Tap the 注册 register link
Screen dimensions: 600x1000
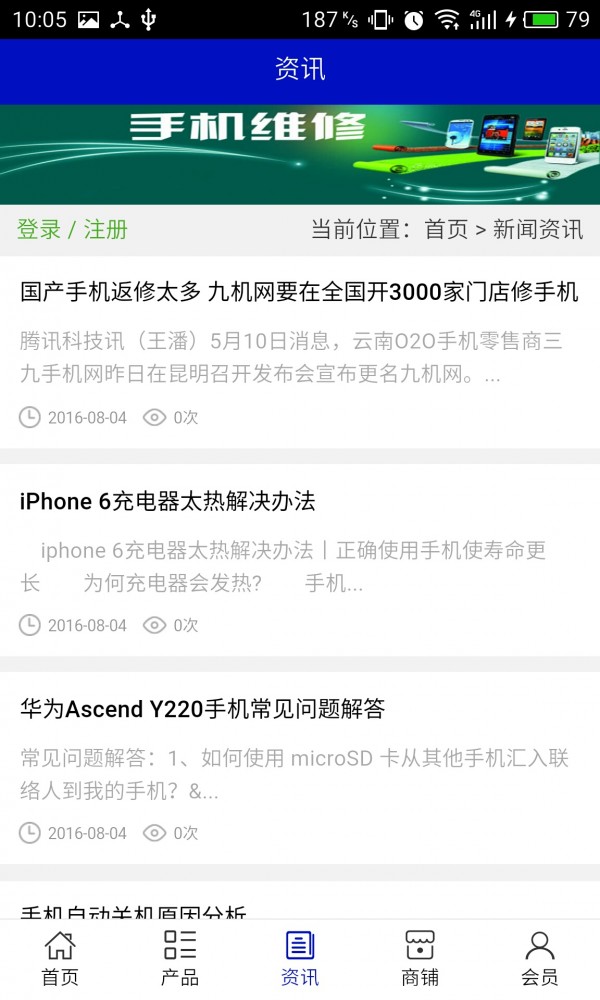105,230
